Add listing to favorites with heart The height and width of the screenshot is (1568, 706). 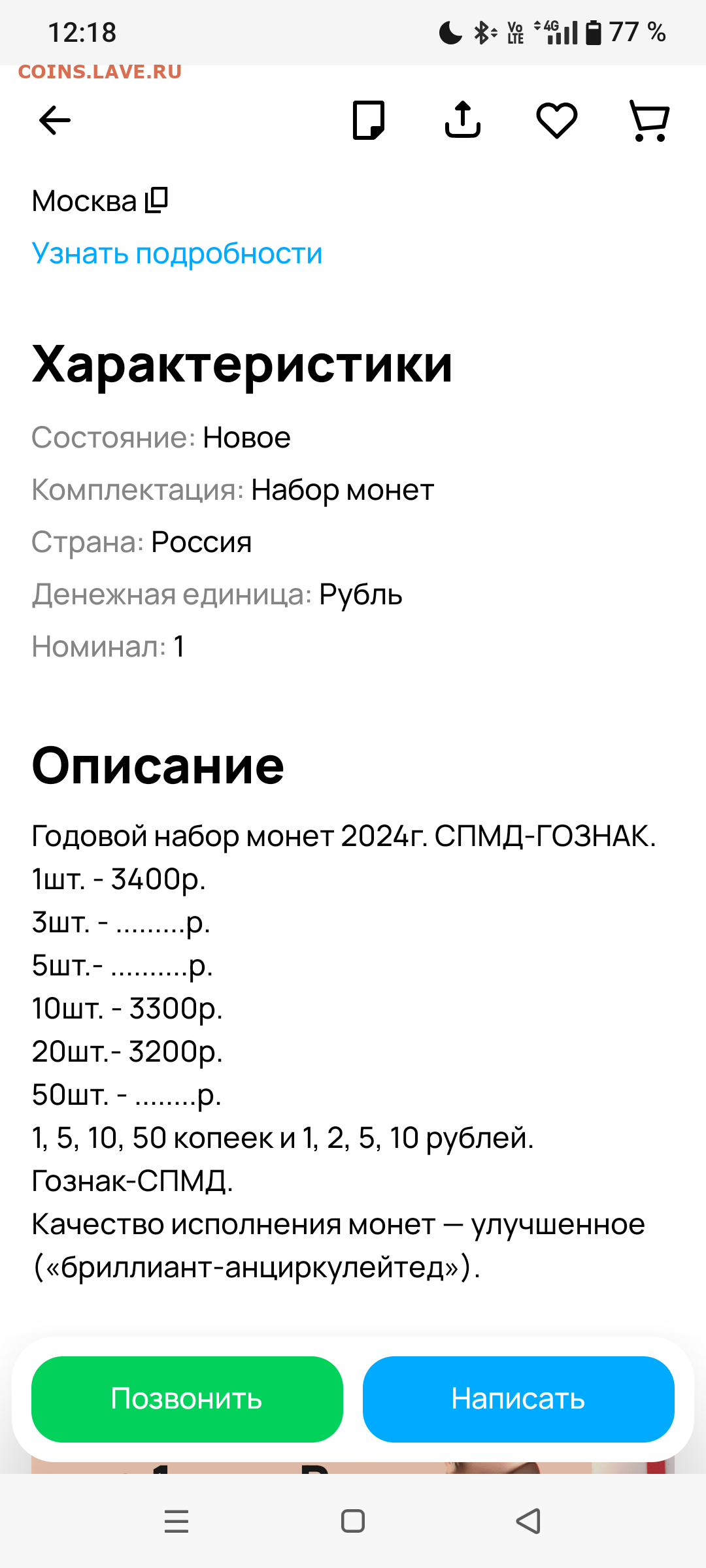[556, 120]
